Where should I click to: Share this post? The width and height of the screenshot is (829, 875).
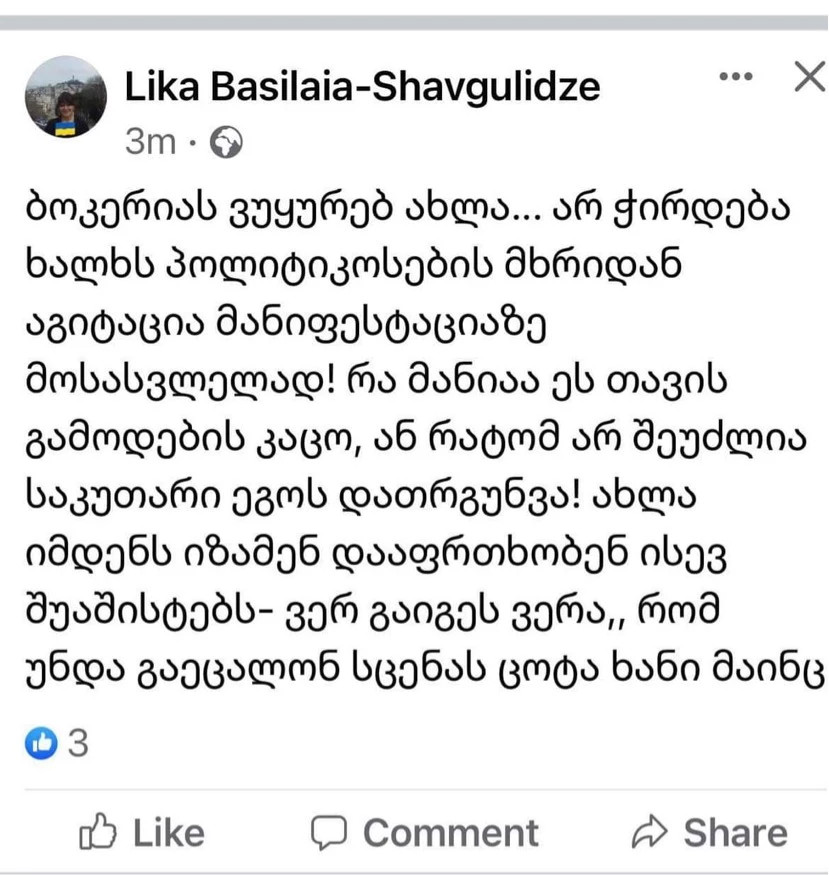tap(710, 832)
